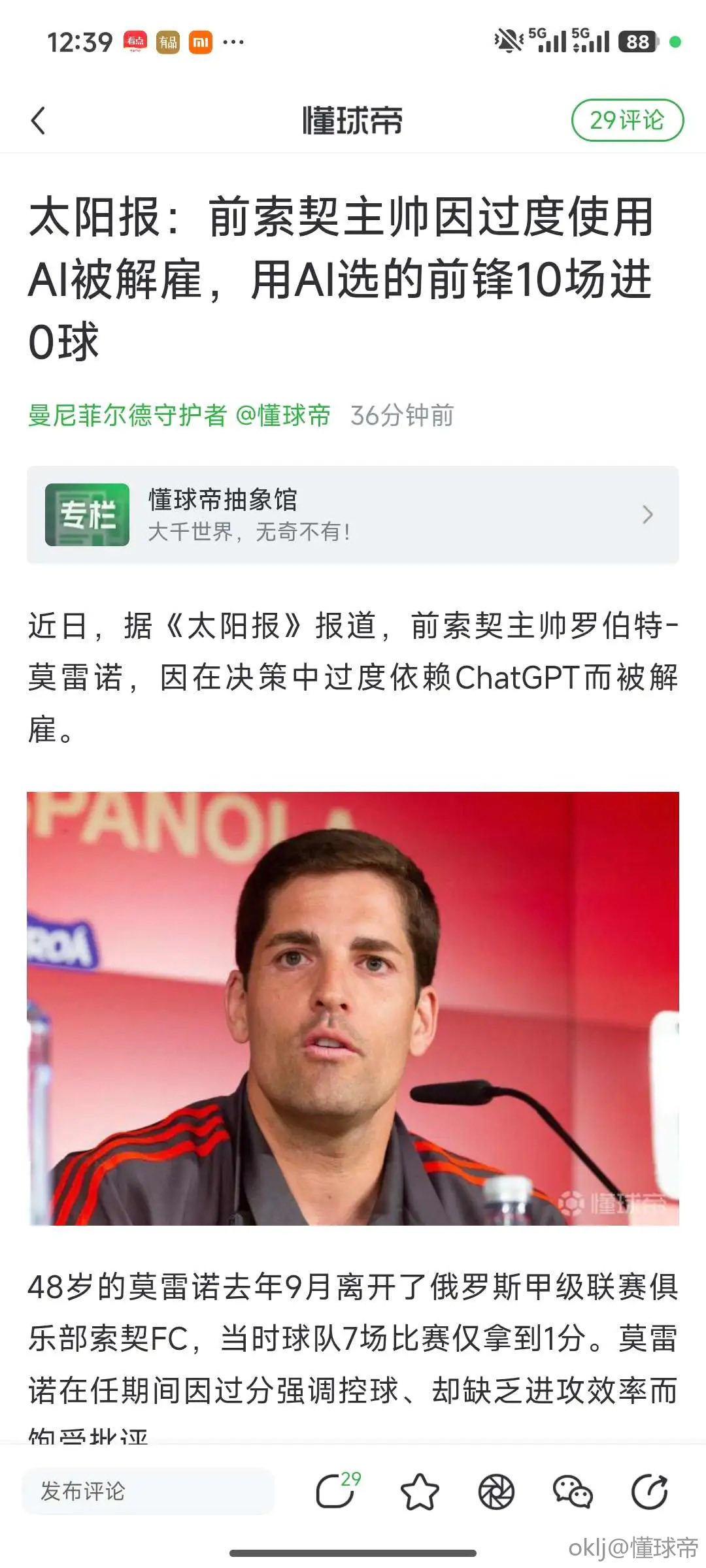This screenshot has height=1568, width=706.
Task: Tap the share arrow icon
Action: [649, 1492]
